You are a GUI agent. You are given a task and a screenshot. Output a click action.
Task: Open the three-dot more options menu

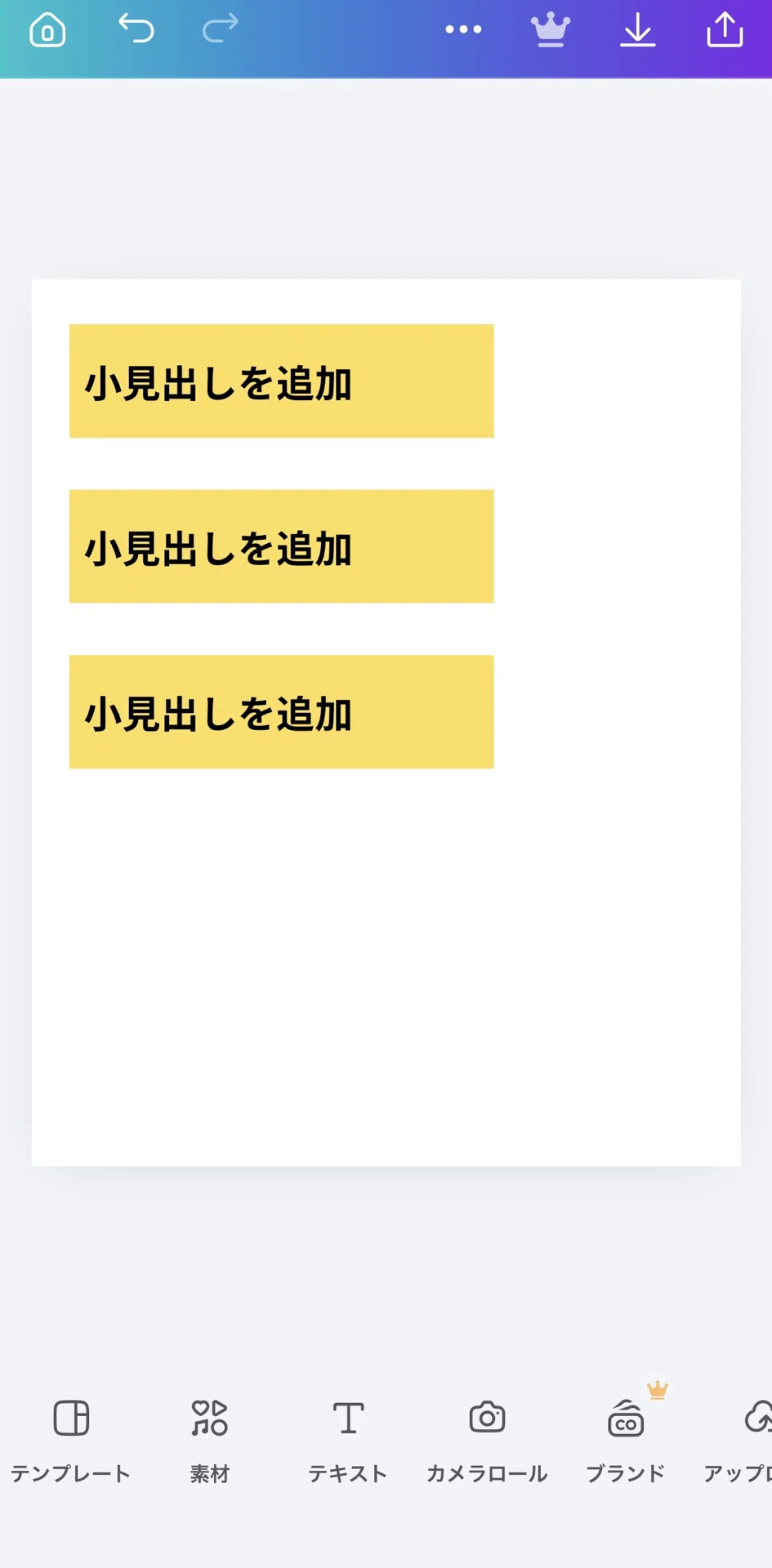coord(463,29)
